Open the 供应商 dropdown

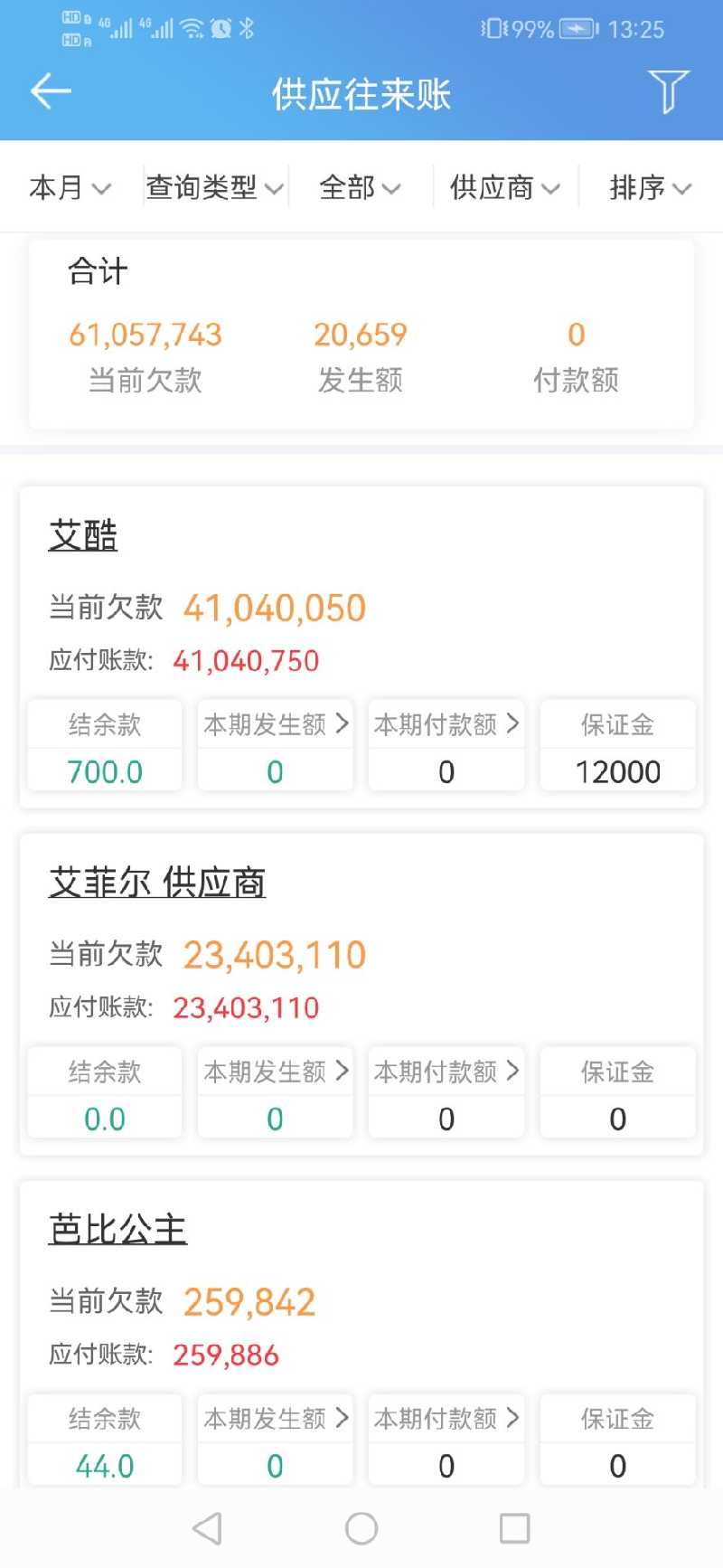504,188
